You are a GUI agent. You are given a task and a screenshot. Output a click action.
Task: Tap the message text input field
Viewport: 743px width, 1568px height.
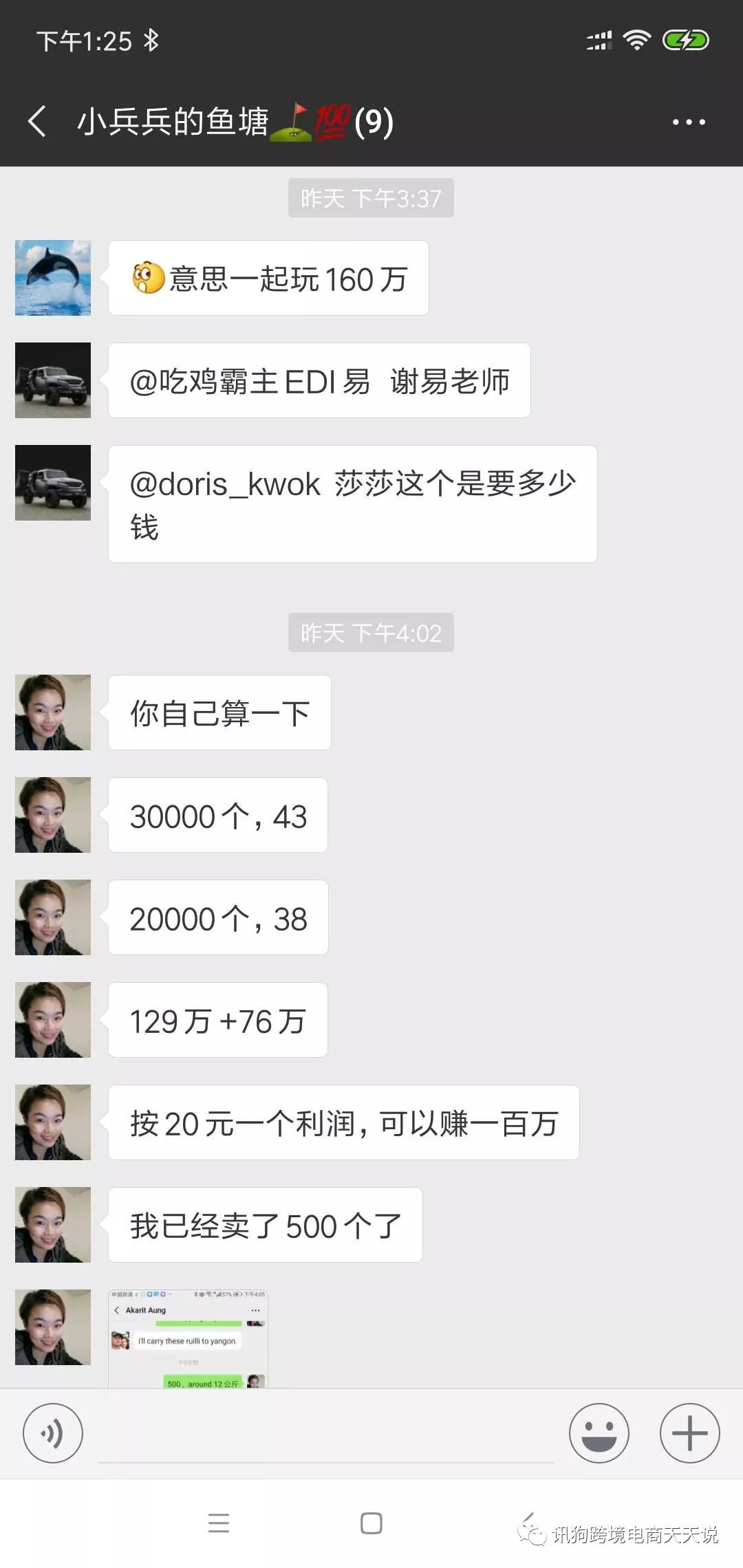326,1437
